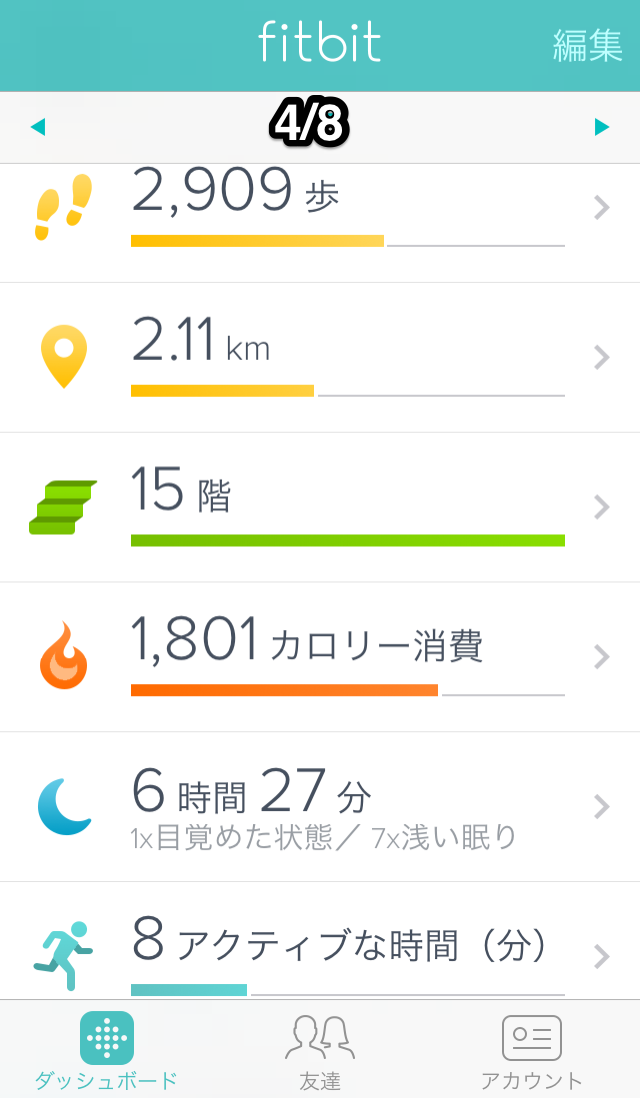Open the アカウント account tab
Viewport: 640px width, 1098px height.
pos(531,1052)
